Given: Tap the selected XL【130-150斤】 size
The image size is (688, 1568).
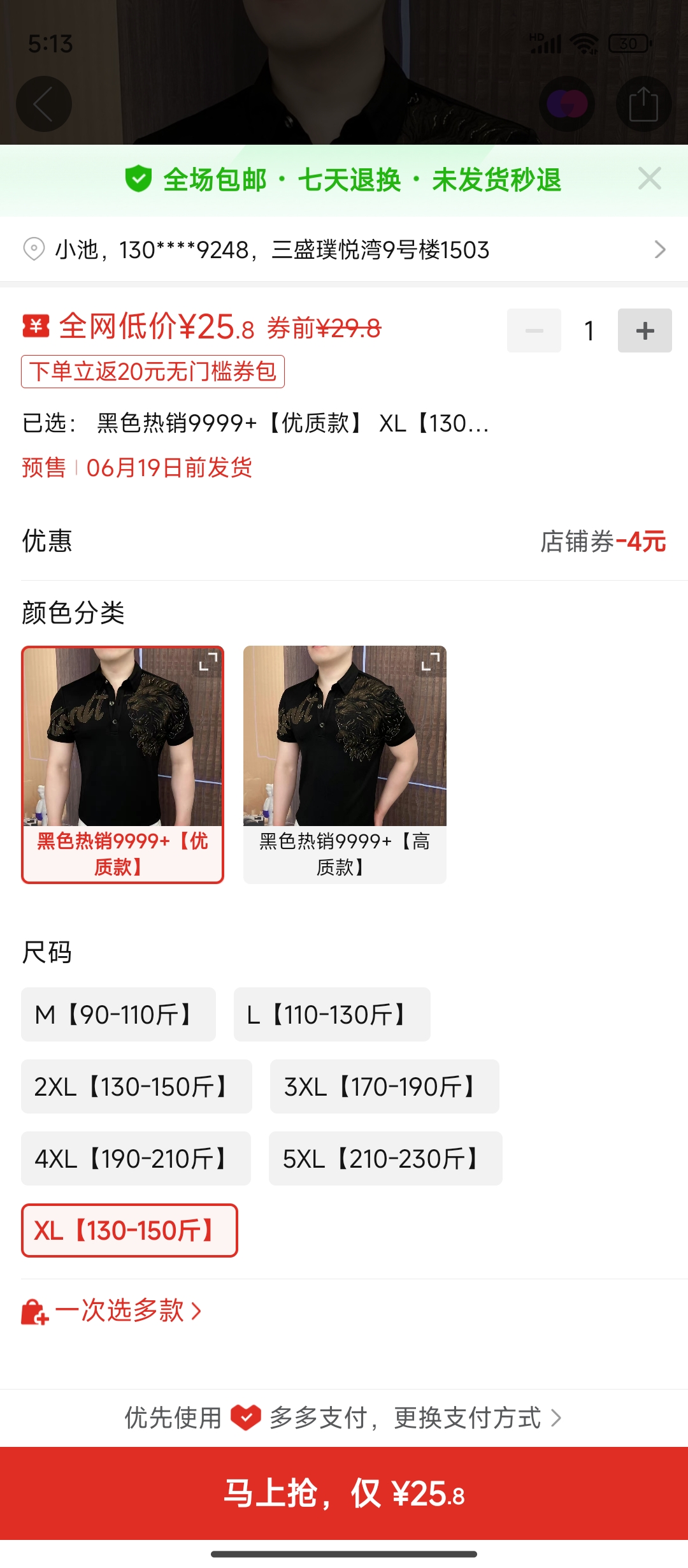Looking at the screenshot, I should pyautogui.click(x=129, y=1230).
